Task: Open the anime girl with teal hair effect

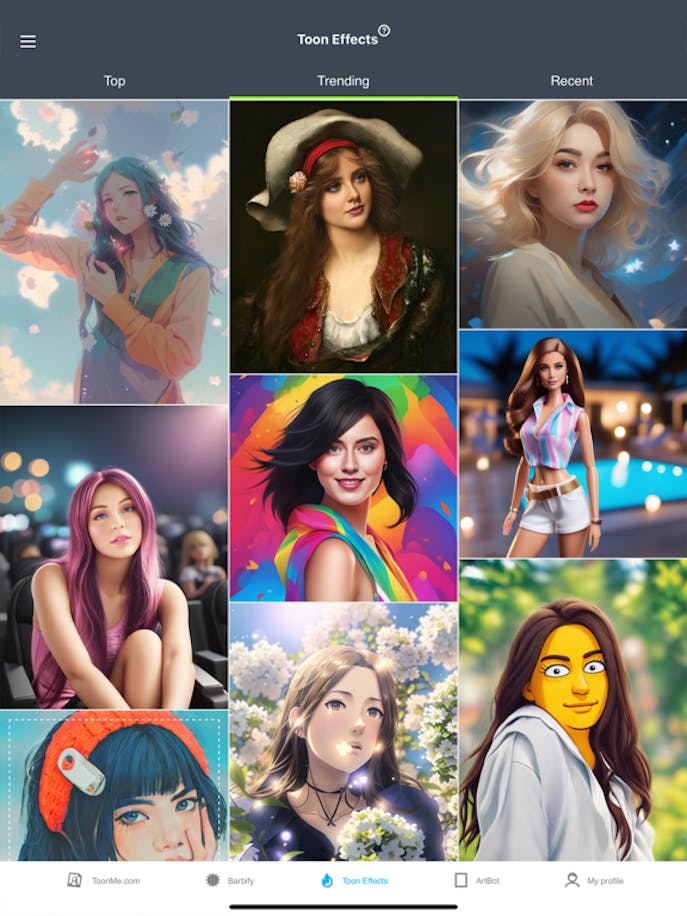Action: click(x=114, y=252)
